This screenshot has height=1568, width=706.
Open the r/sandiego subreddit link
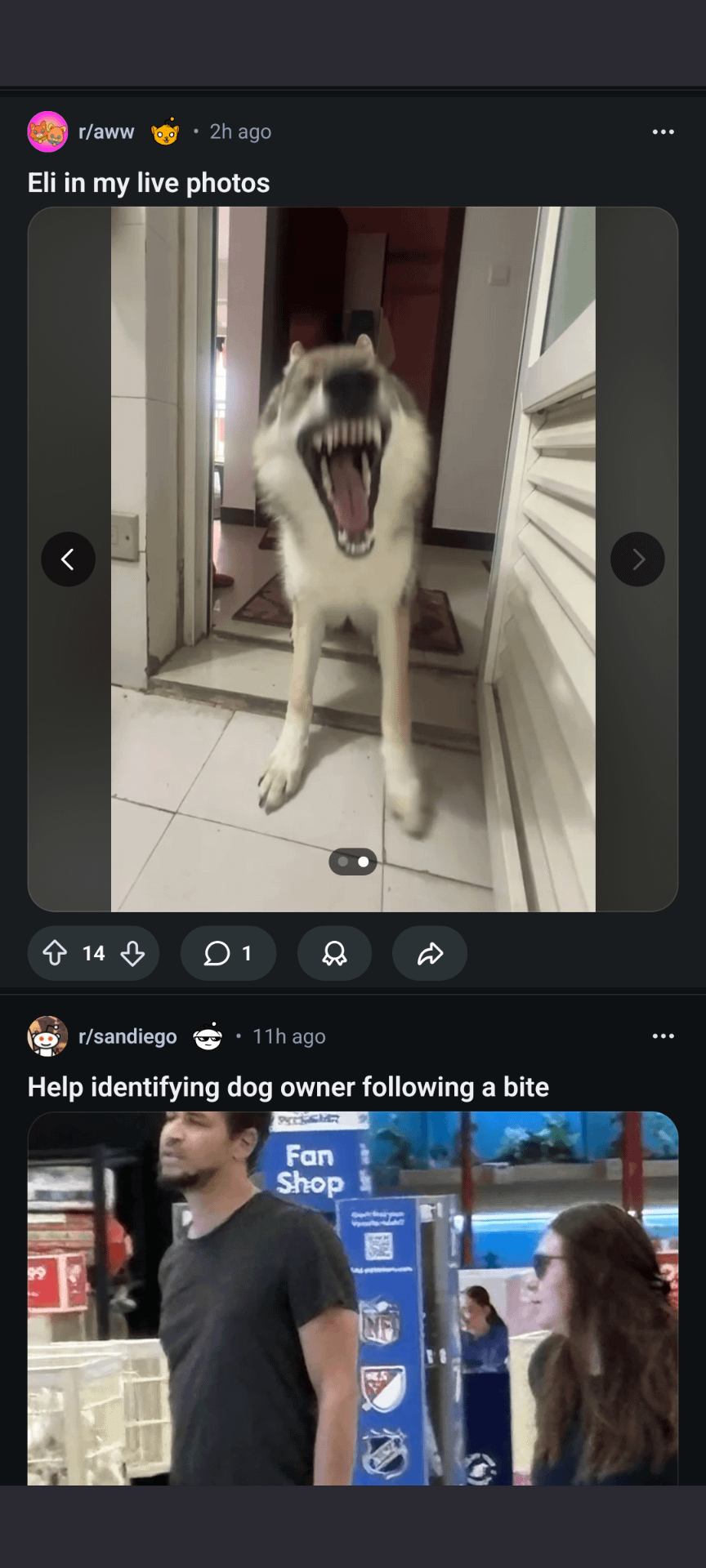pos(127,1036)
